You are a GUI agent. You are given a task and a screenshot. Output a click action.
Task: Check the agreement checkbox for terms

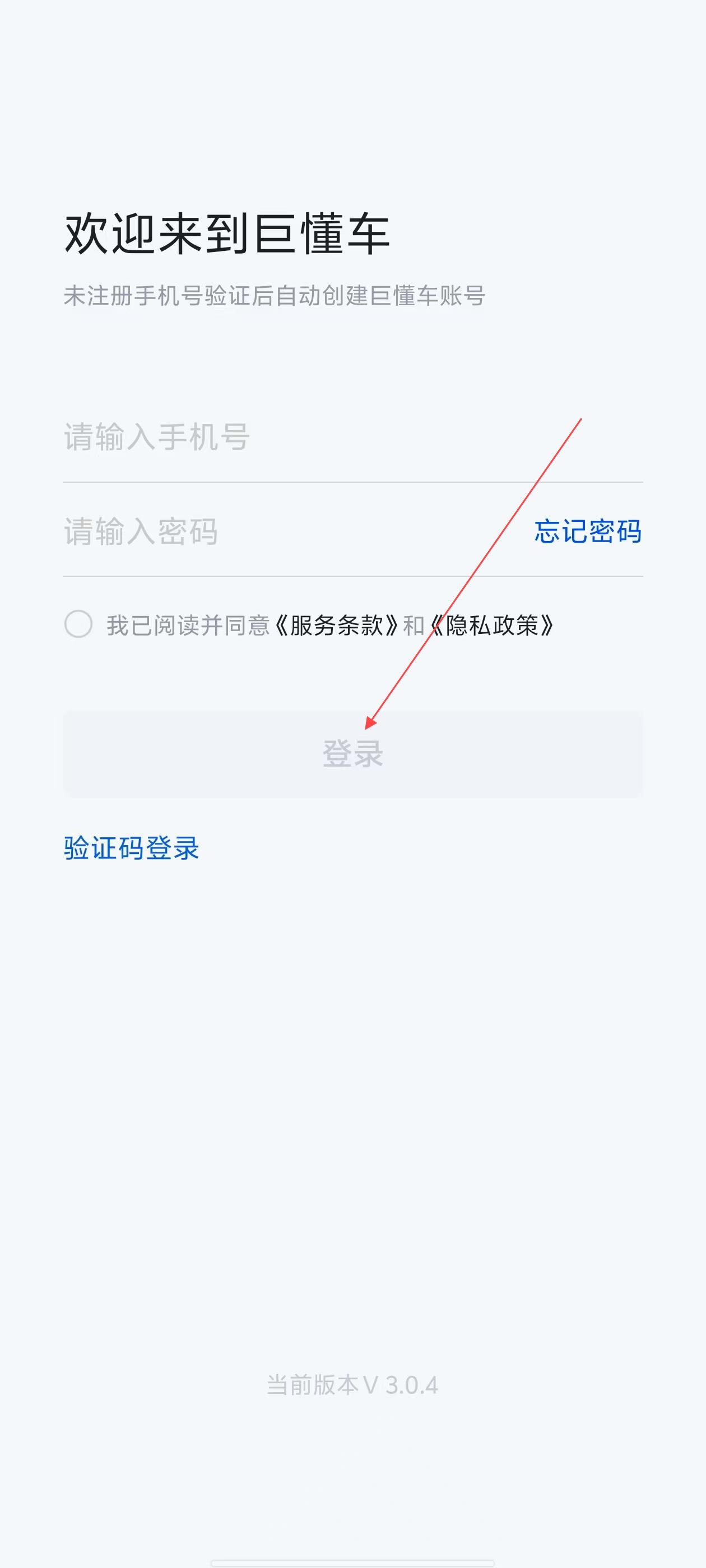(78, 624)
